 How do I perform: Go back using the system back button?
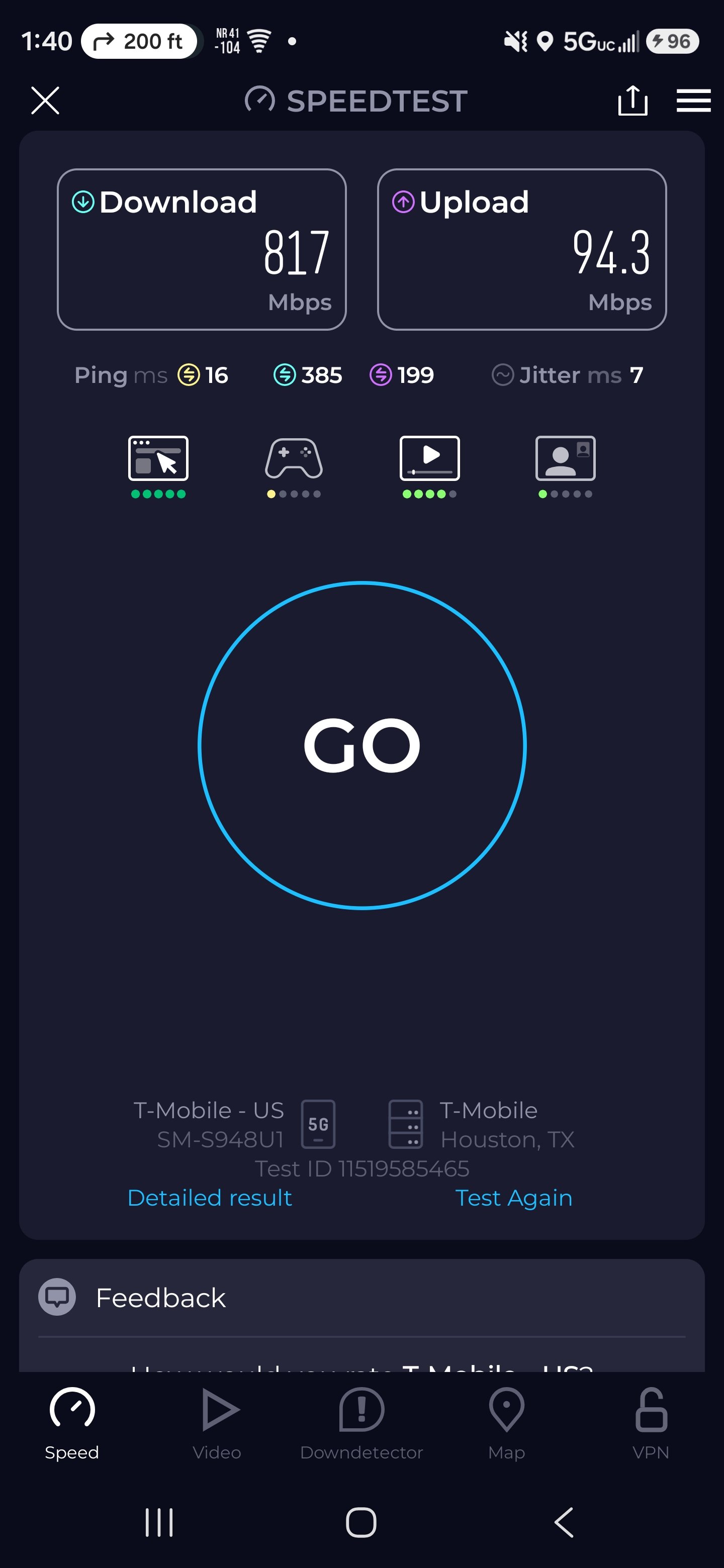click(x=564, y=1522)
